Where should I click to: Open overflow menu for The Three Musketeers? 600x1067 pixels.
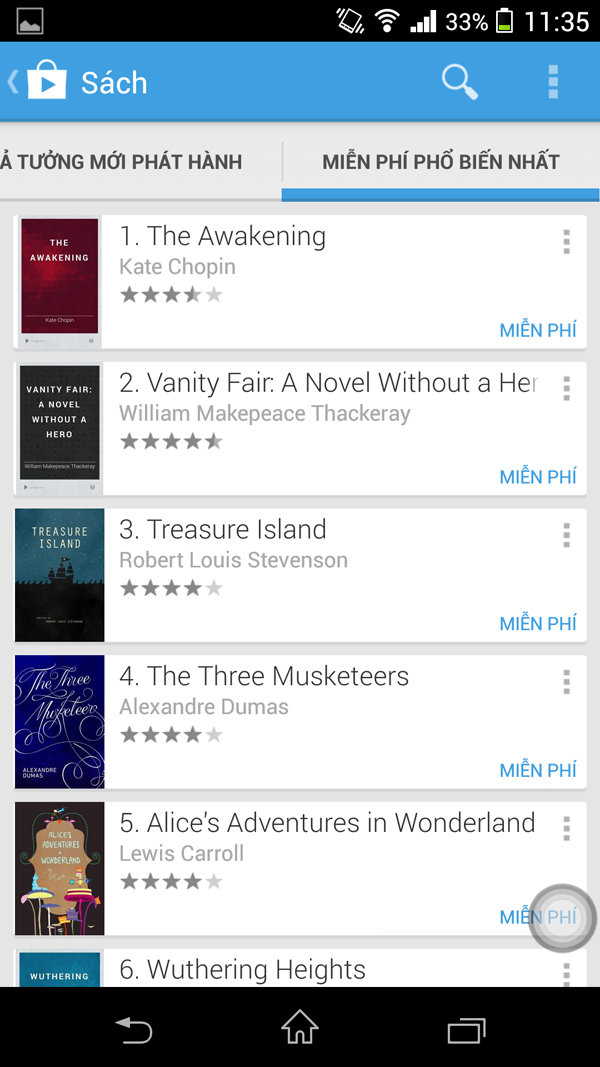(x=566, y=682)
